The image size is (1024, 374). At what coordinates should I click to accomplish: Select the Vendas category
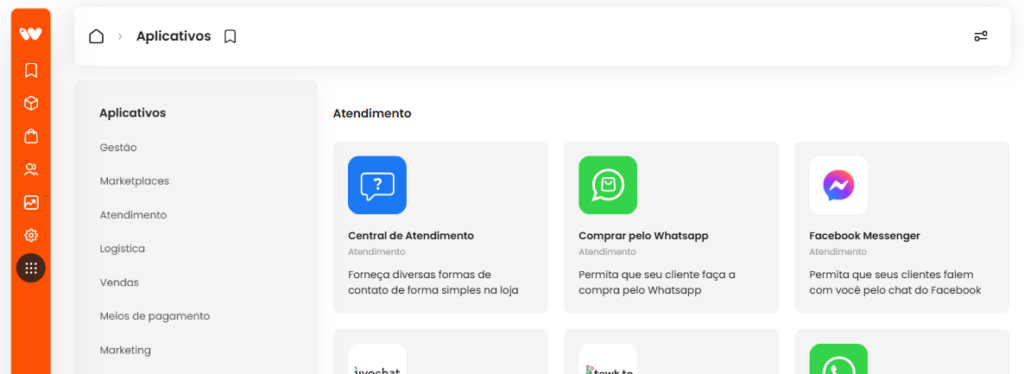pyautogui.click(x=119, y=283)
